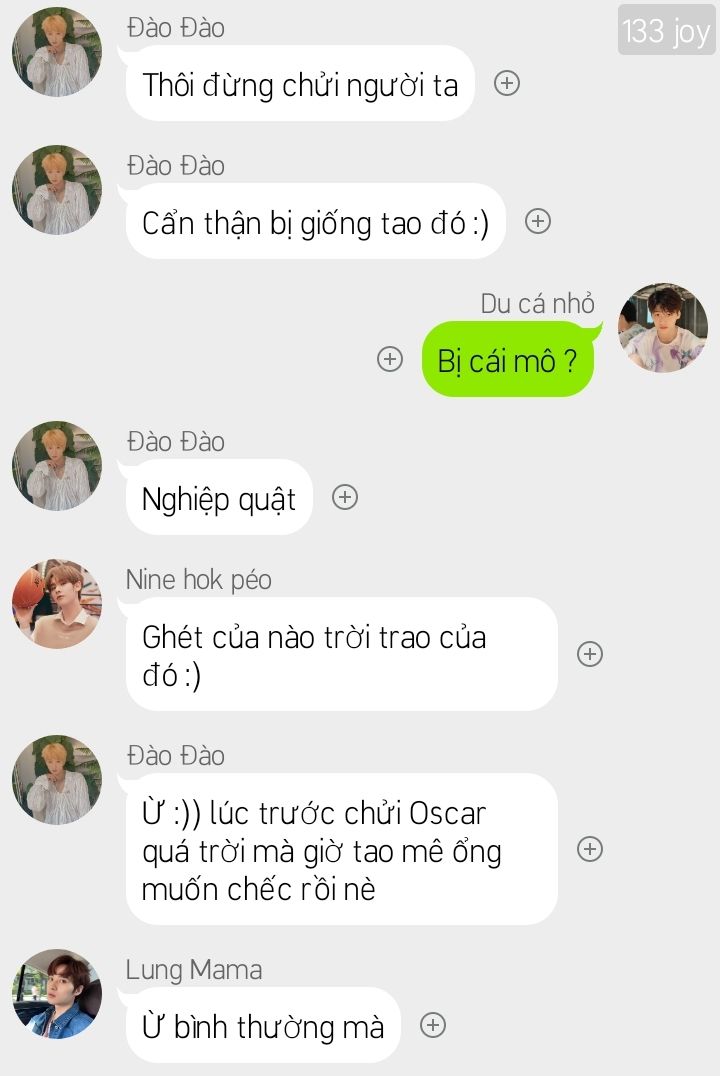Tap the plus icon beside Nine hok péo's message
This screenshot has height=1076, width=720.
tap(590, 654)
